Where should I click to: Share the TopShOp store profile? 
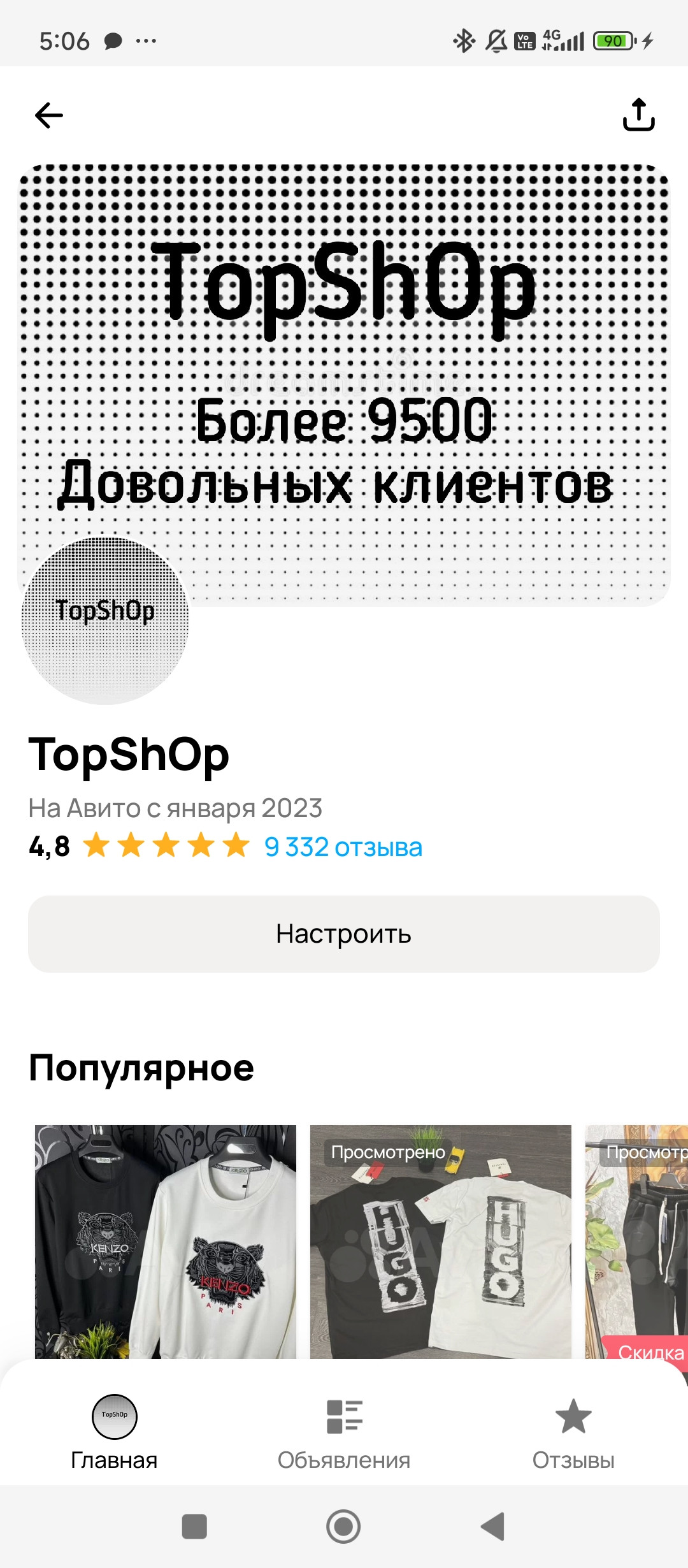[638, 115]
